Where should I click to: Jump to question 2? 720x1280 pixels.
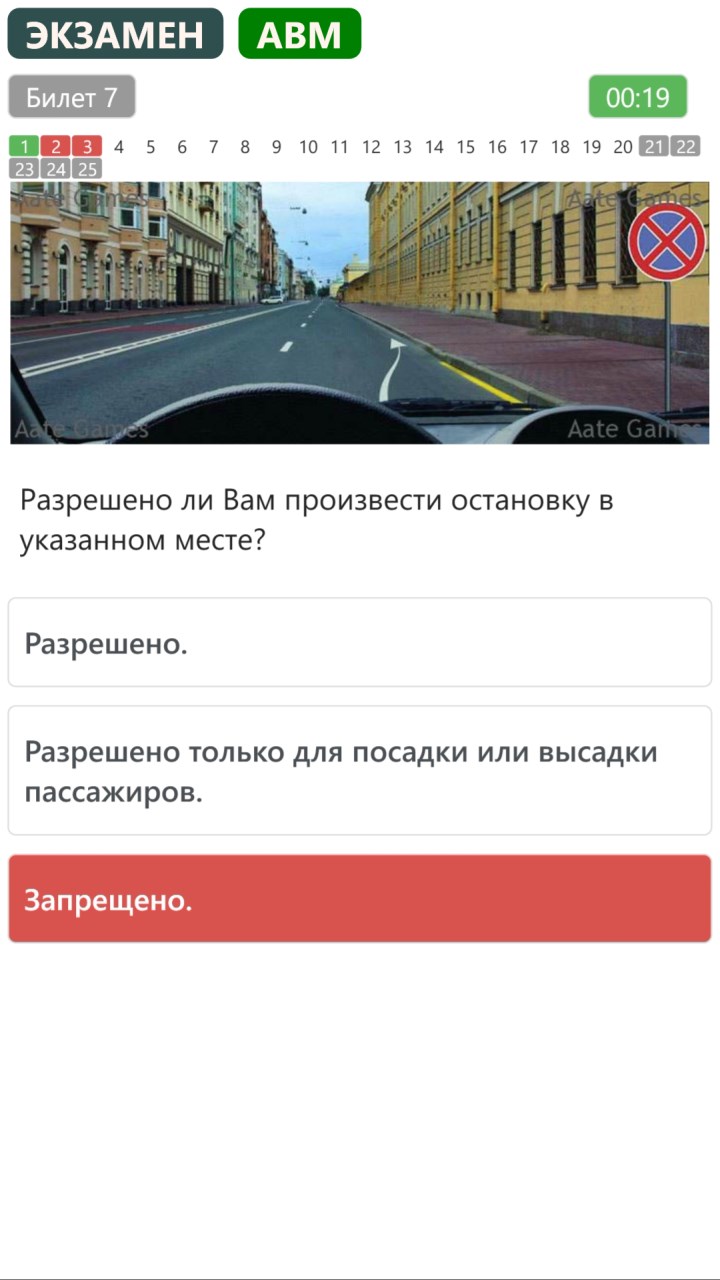[56, 147]
